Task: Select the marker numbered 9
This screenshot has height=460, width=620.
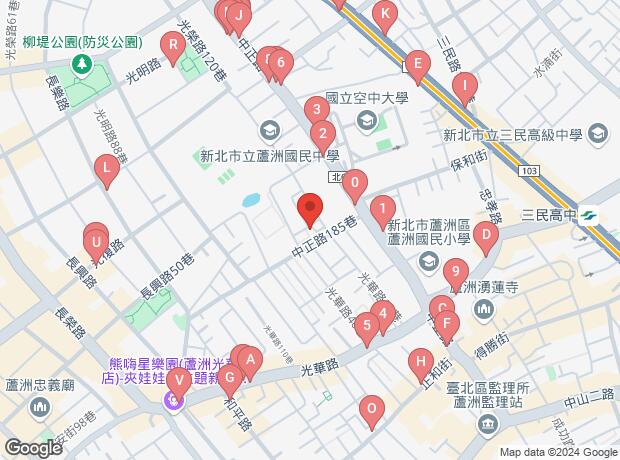Action: pyautogui.click(x=455, y=270)
